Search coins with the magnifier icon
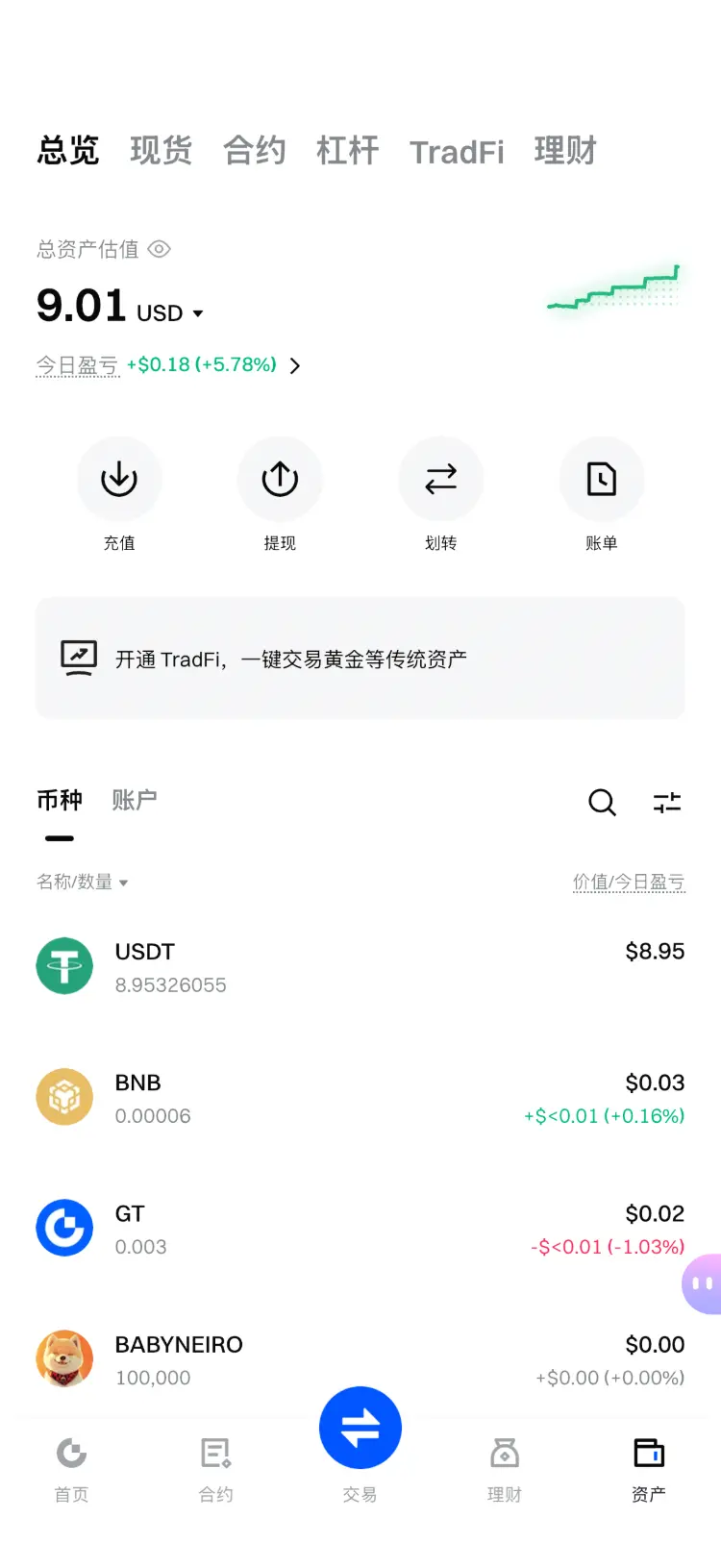The height and width of the screenshot is (1568, 721). pyautogui.click(x=602, y=802)
